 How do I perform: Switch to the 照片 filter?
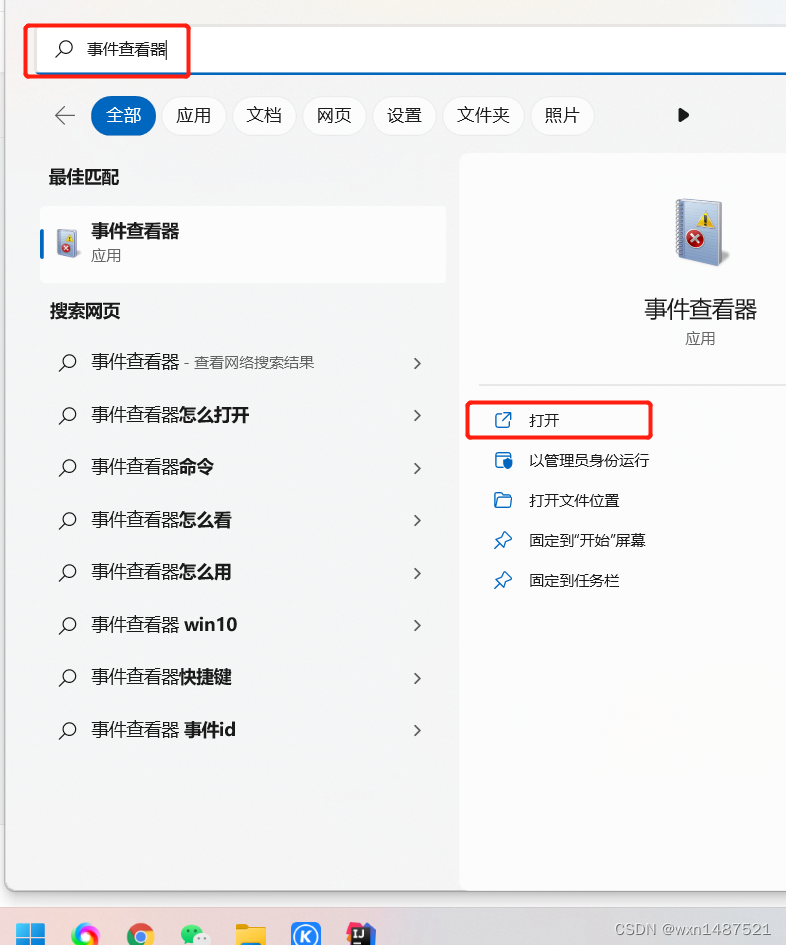pyautogui.click(x=562, y=115)
